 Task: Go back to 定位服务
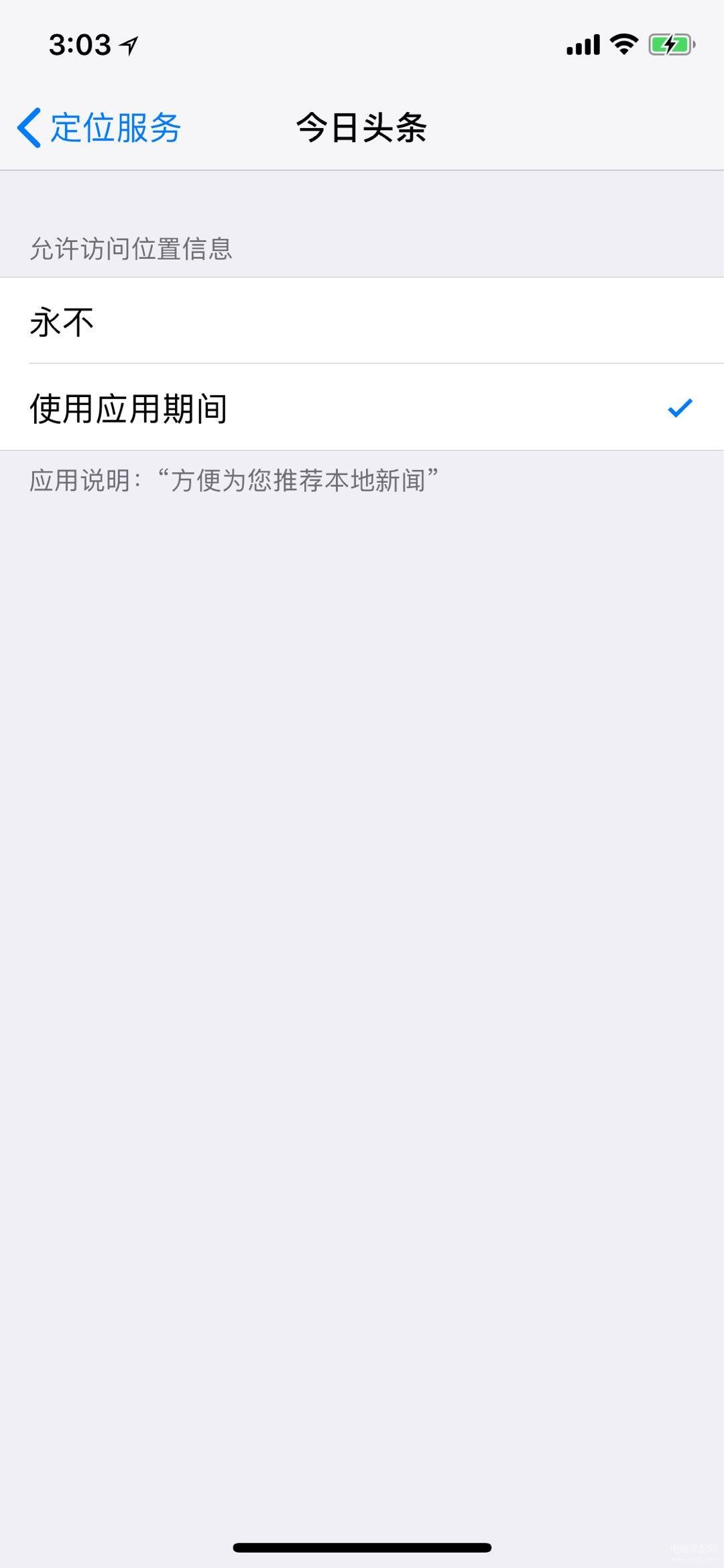99,127
